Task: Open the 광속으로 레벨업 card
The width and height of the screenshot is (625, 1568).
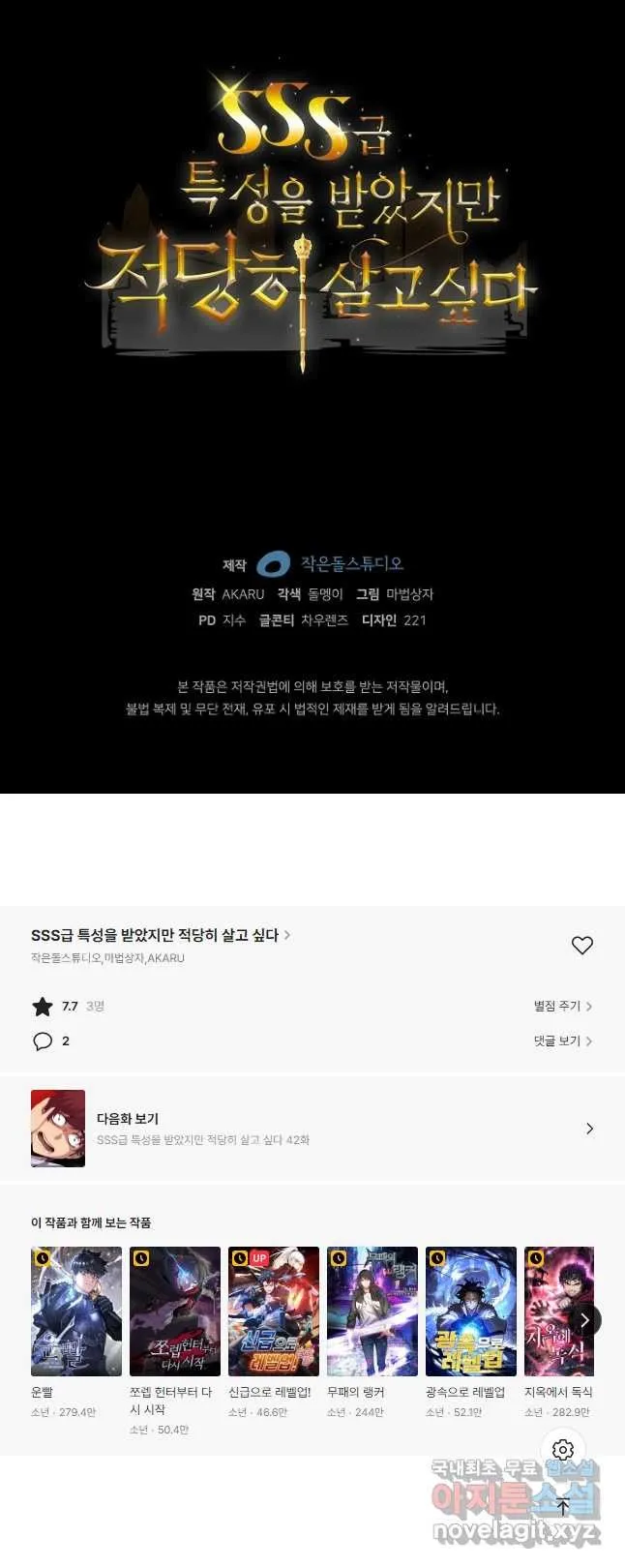Action: coord(471,1312)
